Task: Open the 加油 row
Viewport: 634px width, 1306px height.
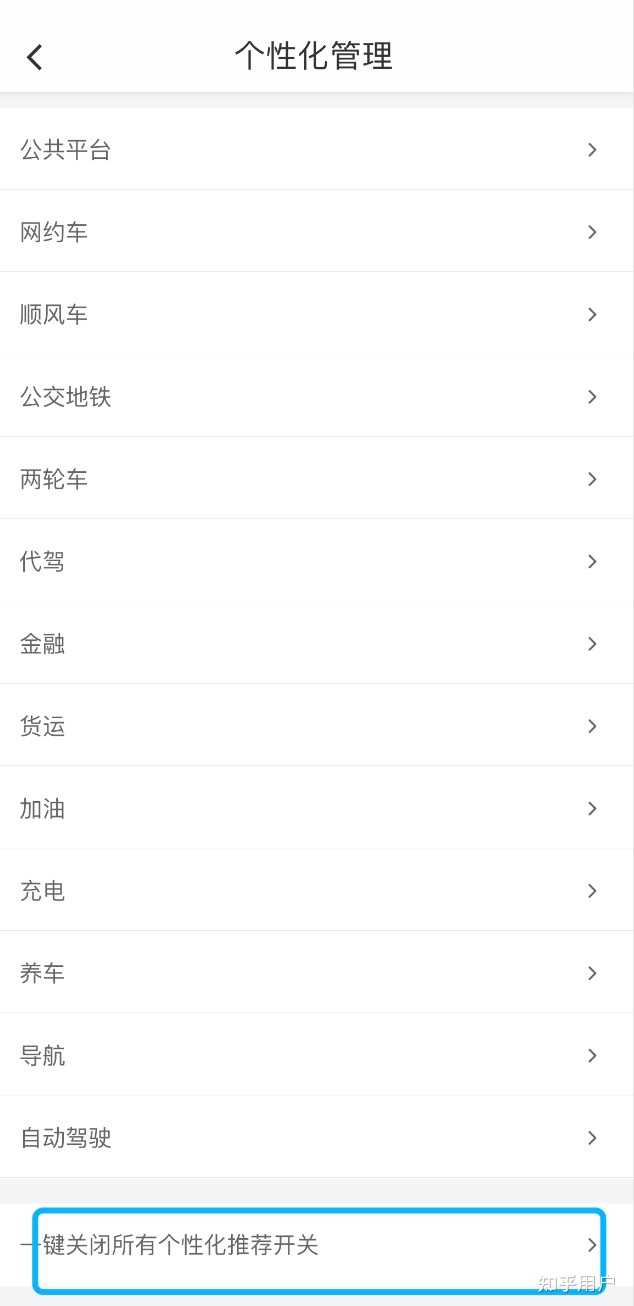Action: coord(316,808)
